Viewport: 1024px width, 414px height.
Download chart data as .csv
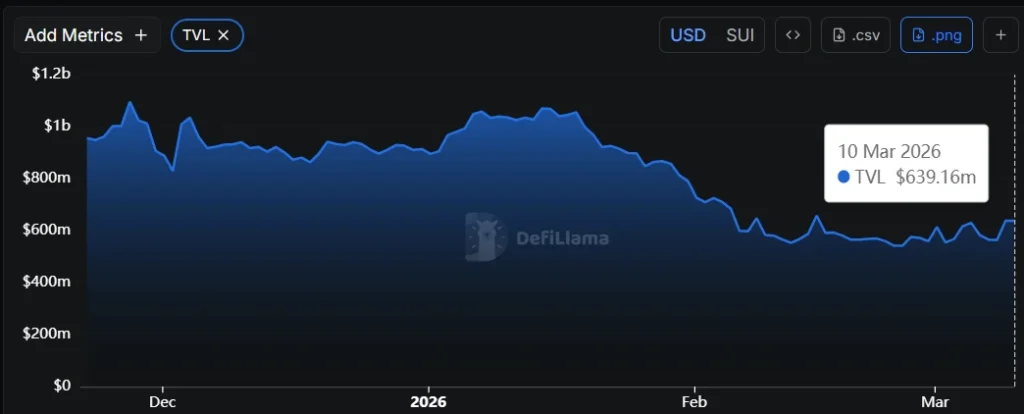856,35
